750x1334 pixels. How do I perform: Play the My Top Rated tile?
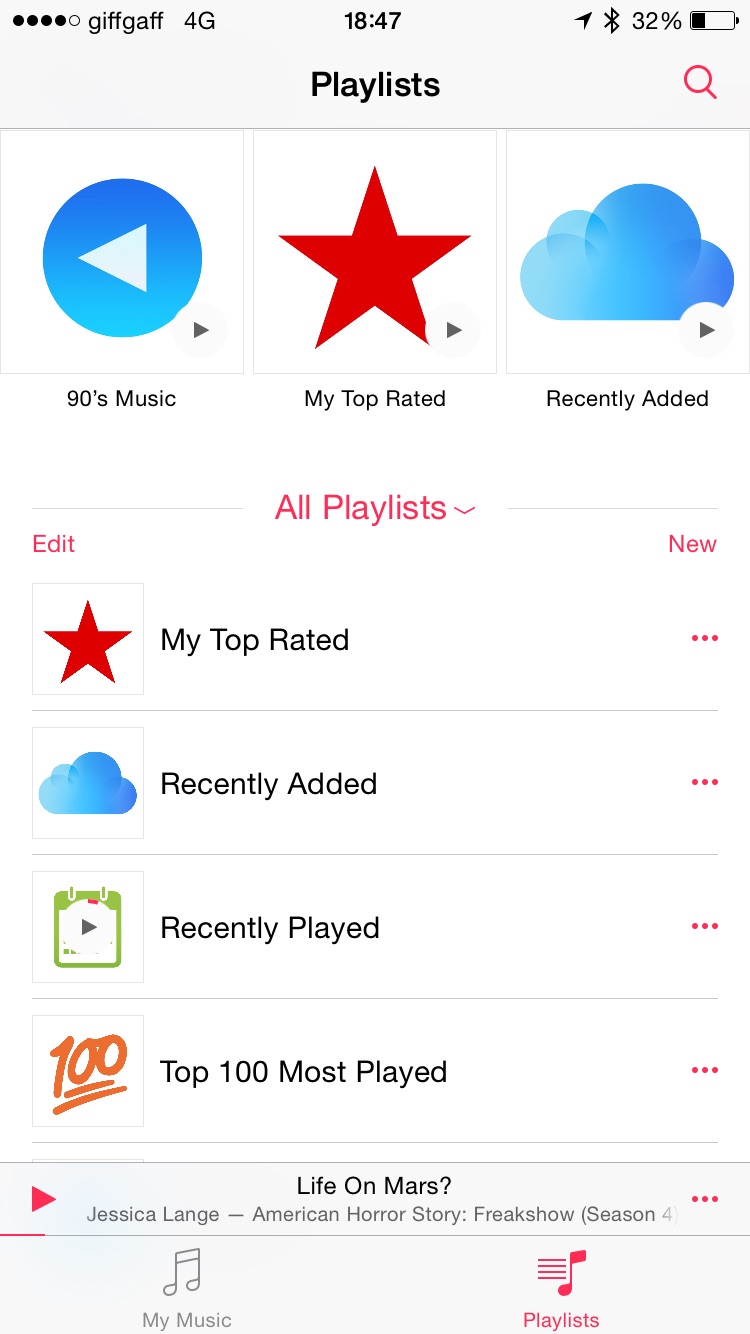coord(453,329)
